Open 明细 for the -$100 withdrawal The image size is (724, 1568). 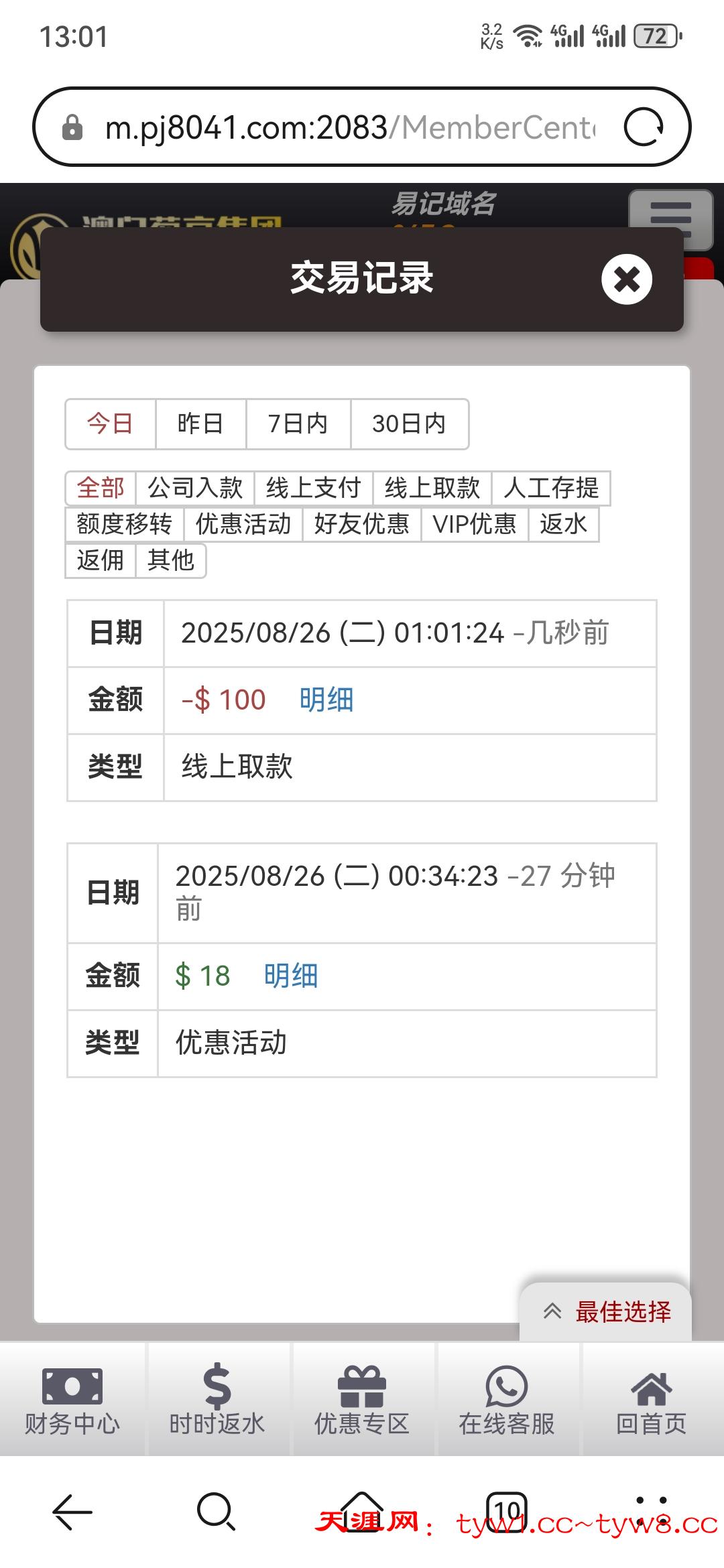click(x=326, y=700)
